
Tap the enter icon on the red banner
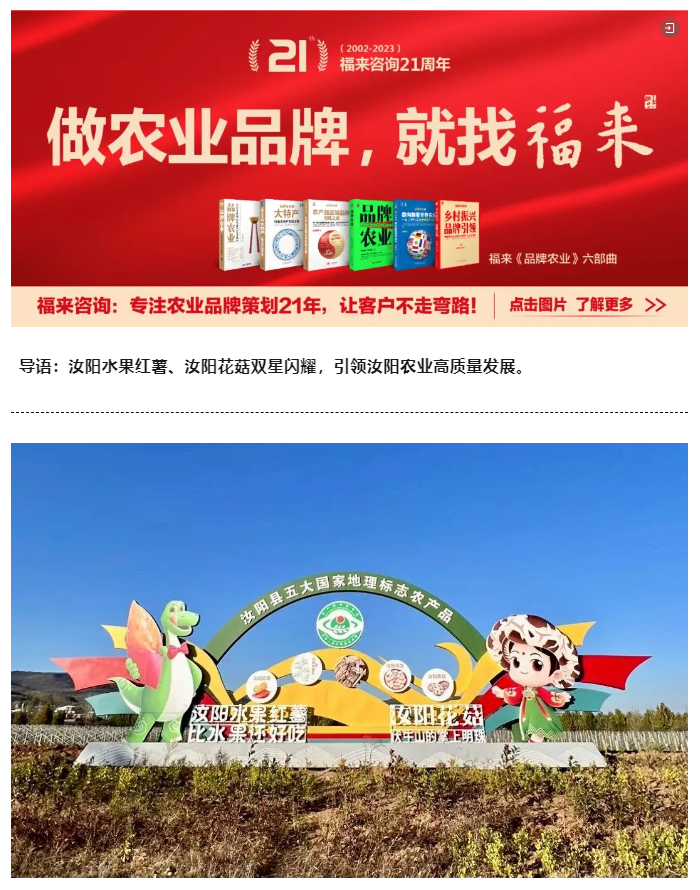pos(669,29)
